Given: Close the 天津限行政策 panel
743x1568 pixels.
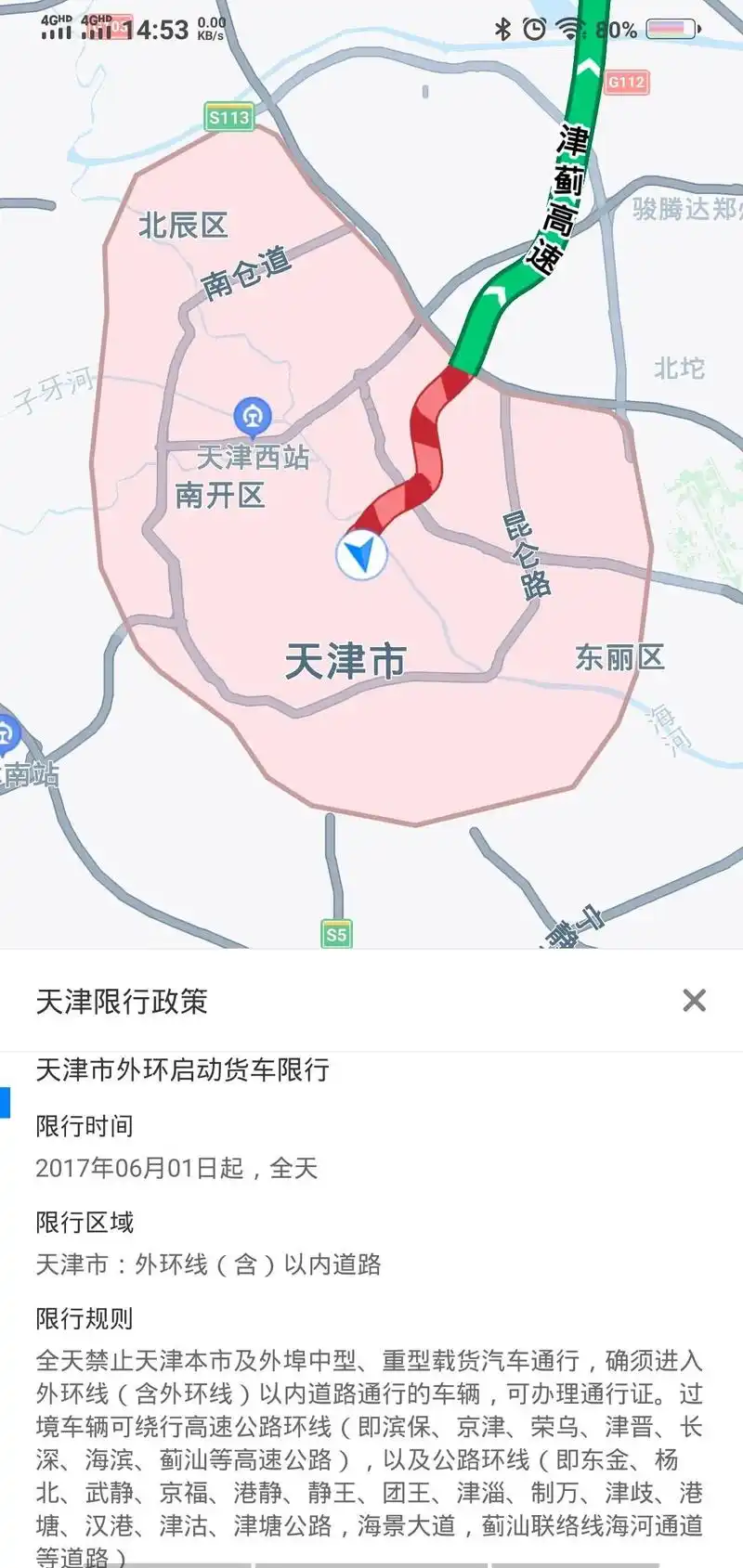Looking at the screenshot, I should point(693,1001).
